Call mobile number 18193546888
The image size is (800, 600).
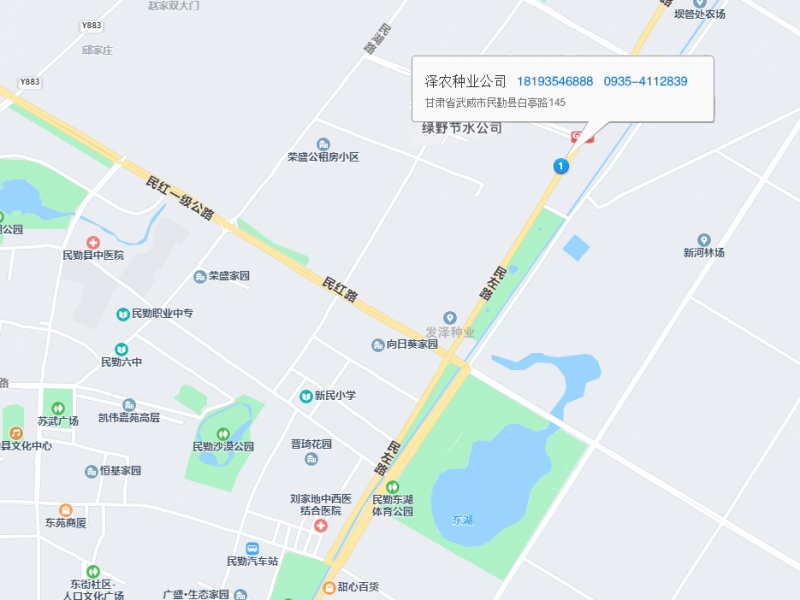[x=554, y=81]
